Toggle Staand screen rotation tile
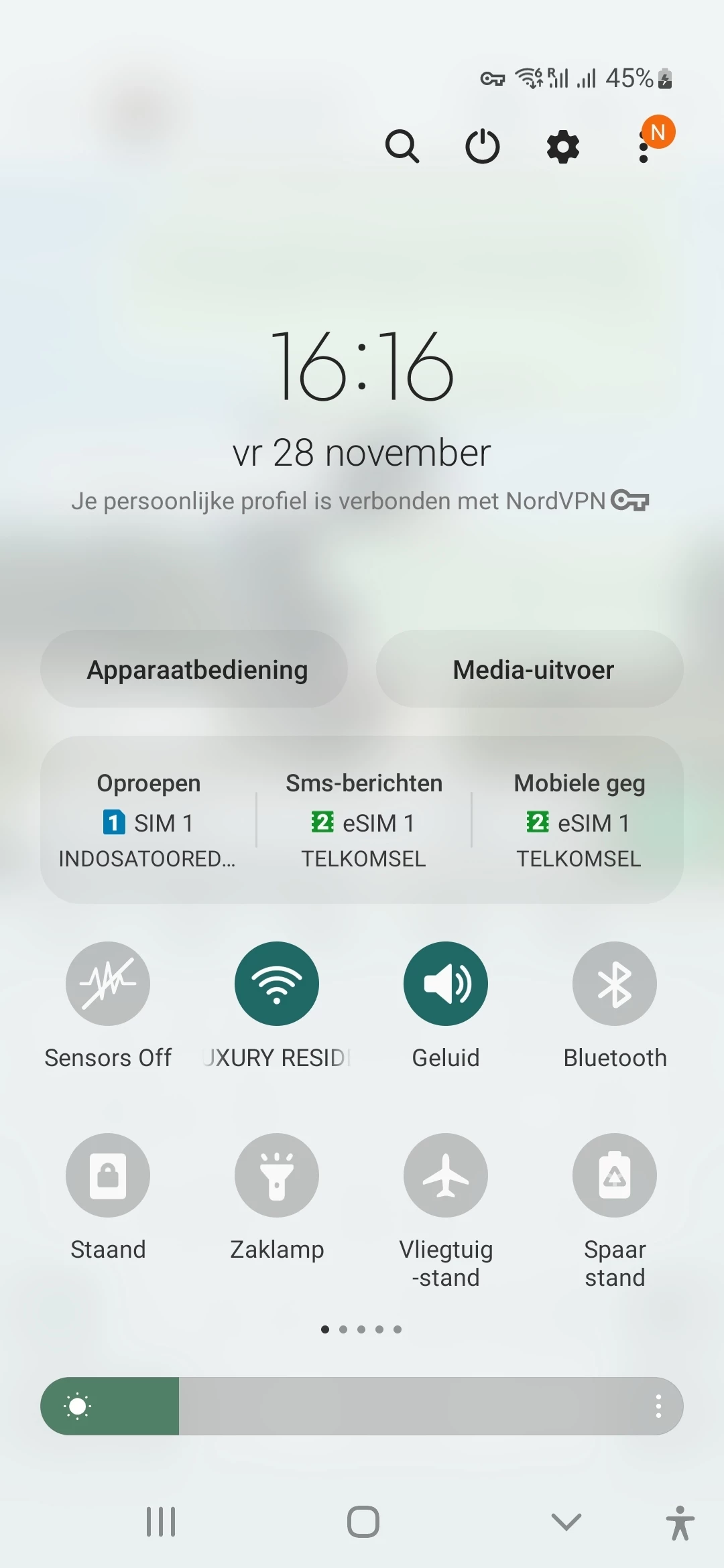The width and height of the screenshot is (724, 1568). (108, 1175)
